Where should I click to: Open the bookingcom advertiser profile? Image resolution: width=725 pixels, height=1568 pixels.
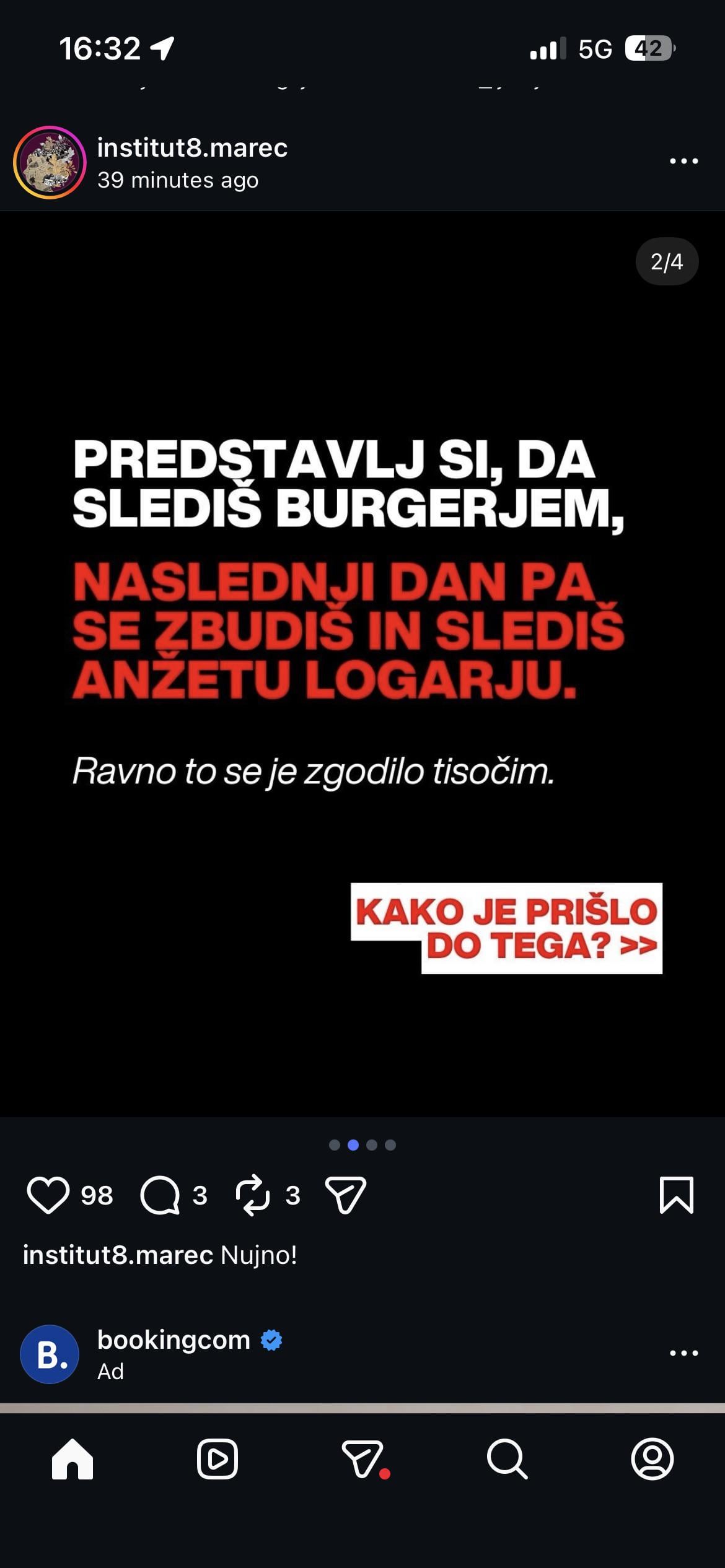pyautogui.click(x=174, y=1340)
